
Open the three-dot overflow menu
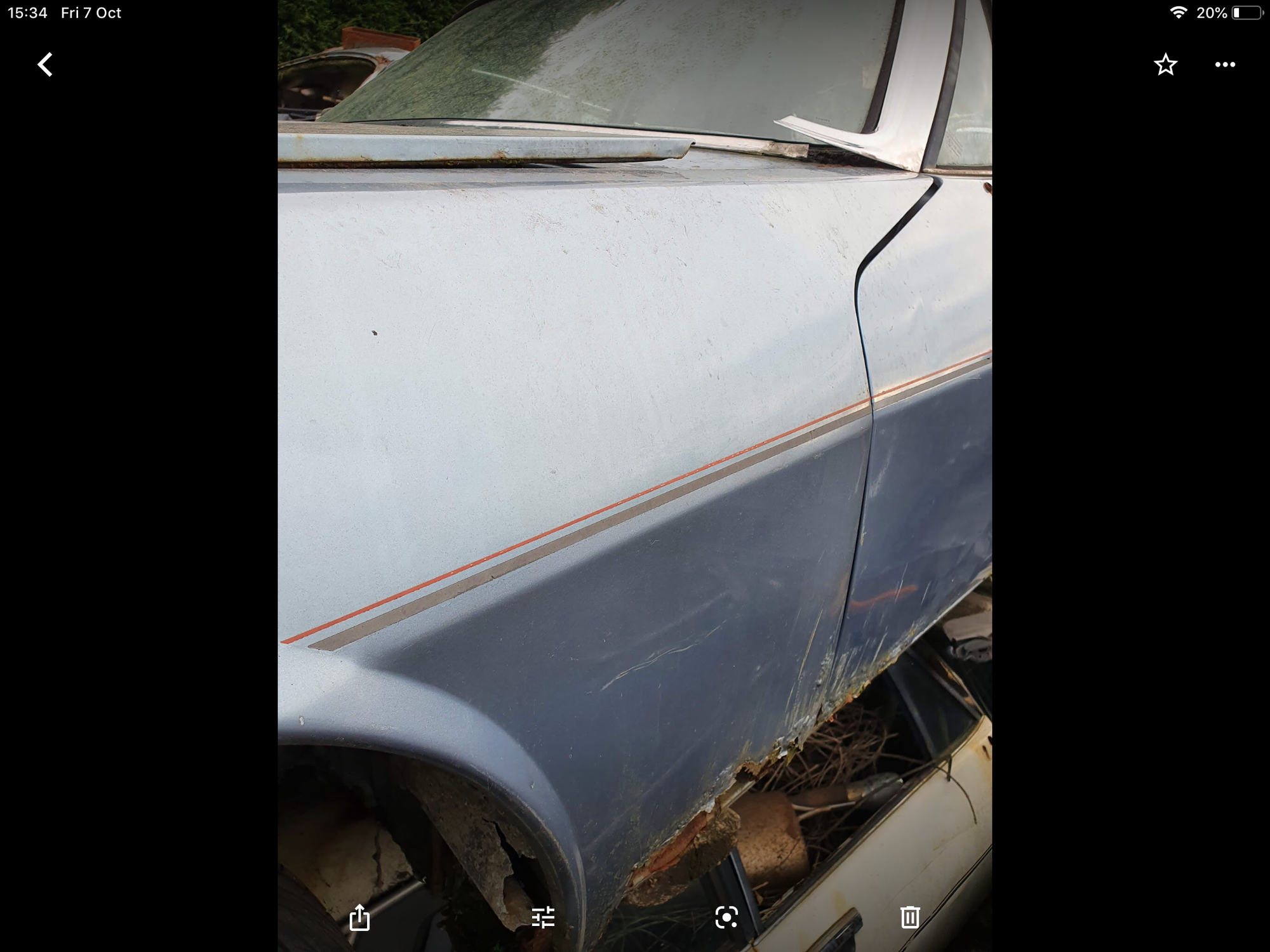click(x=1225, y=65)
